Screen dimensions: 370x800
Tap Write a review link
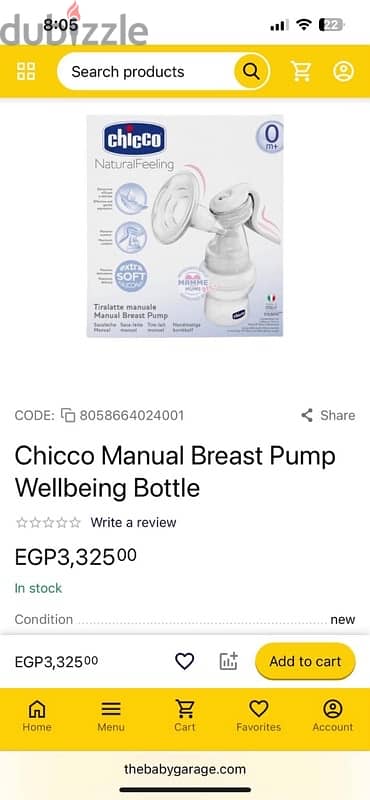coord(133,522)
